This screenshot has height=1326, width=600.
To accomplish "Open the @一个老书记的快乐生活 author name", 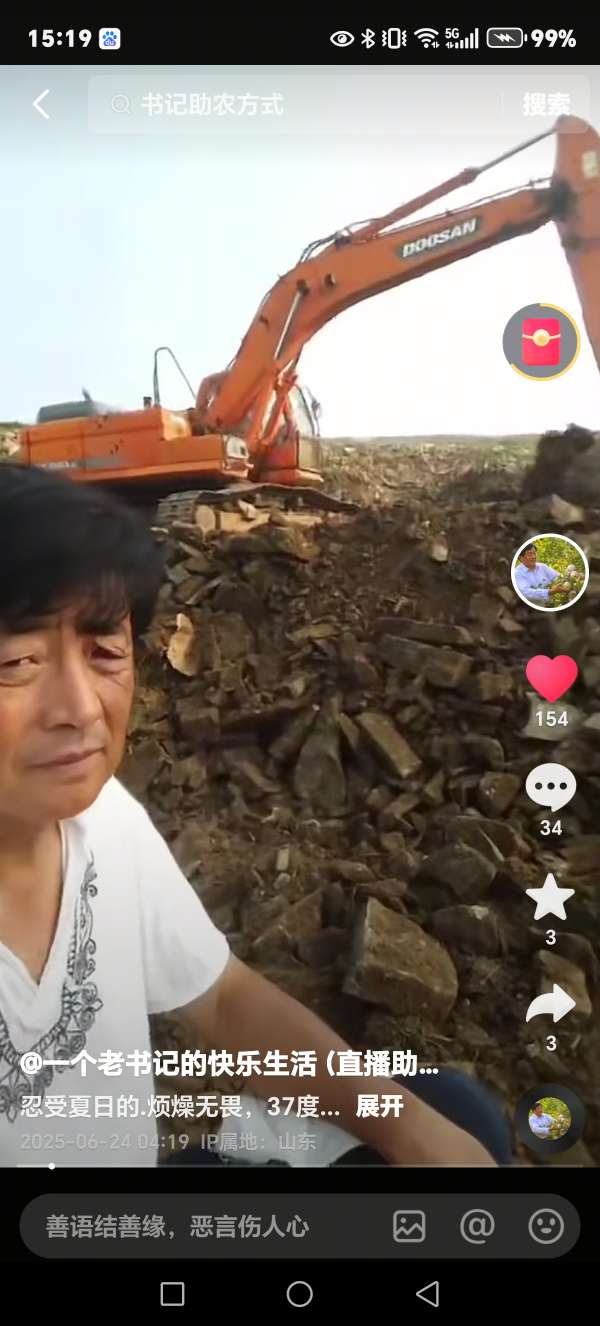I will click(228, 1065).
